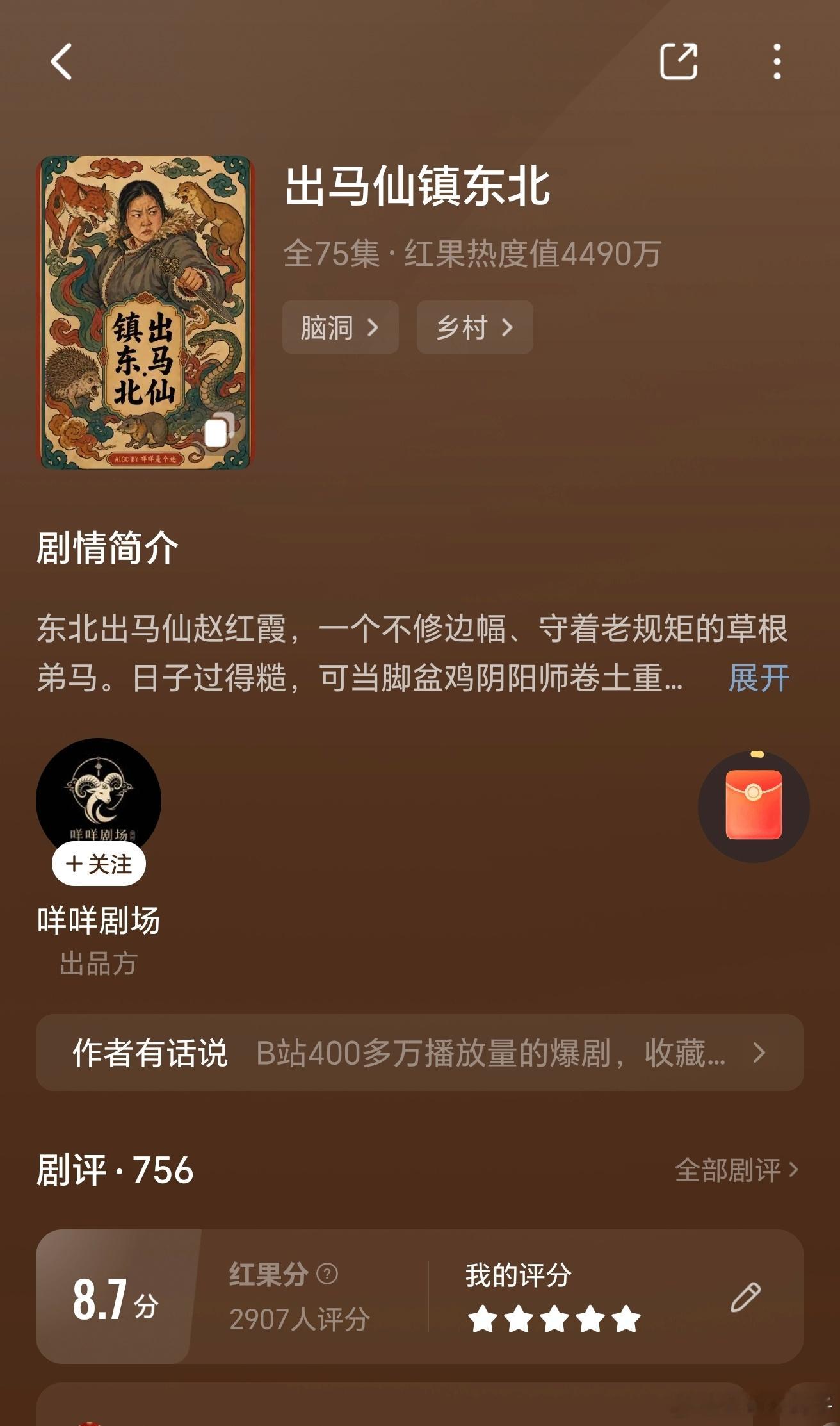Share this drama via the share icon

(679, 61)
